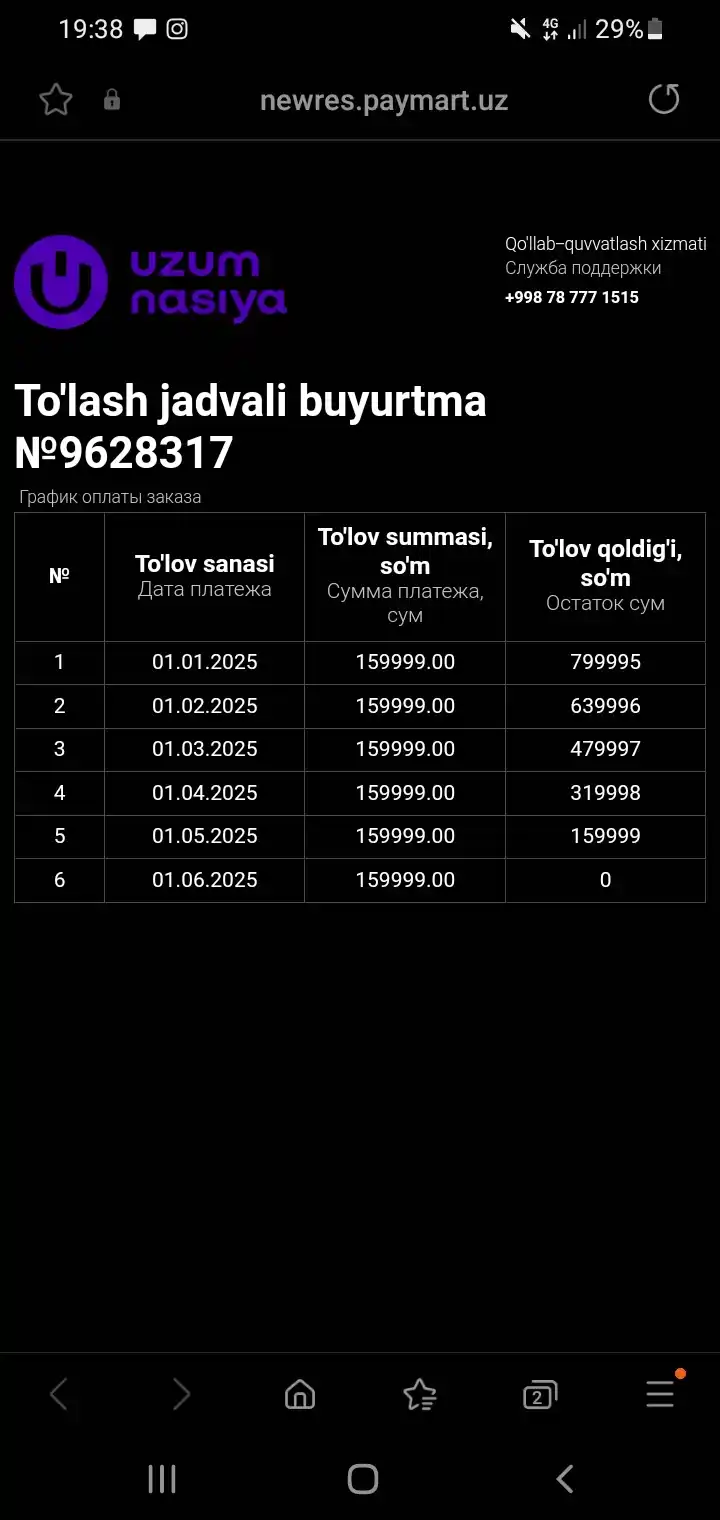The height and width of the screenshot is (1520, 720).
Task: Tap the system home button
Action: (363, 1479)
